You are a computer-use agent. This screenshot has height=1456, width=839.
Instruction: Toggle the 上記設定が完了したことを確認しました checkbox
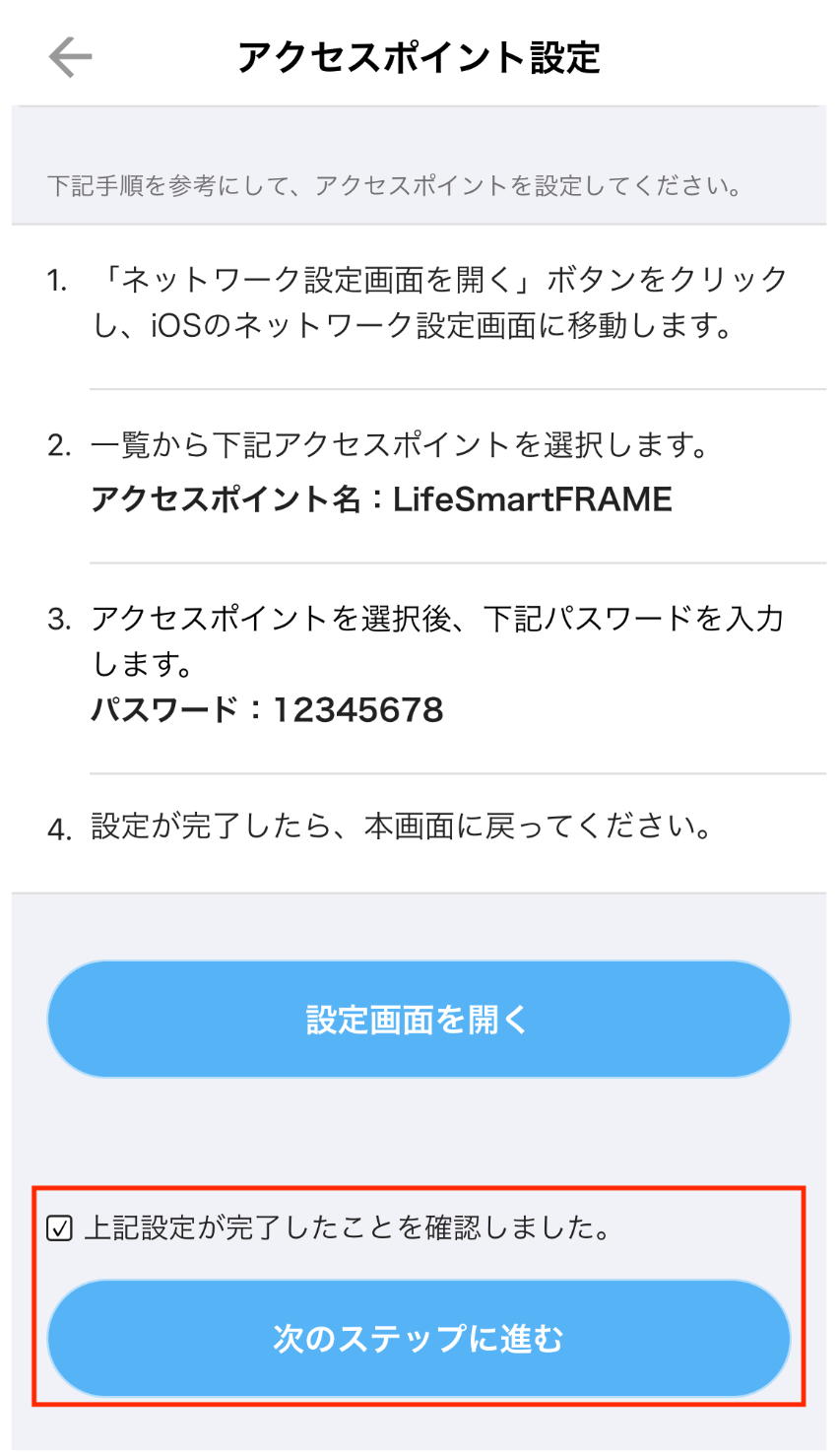pyautogui.click(x=60, y=1228)
